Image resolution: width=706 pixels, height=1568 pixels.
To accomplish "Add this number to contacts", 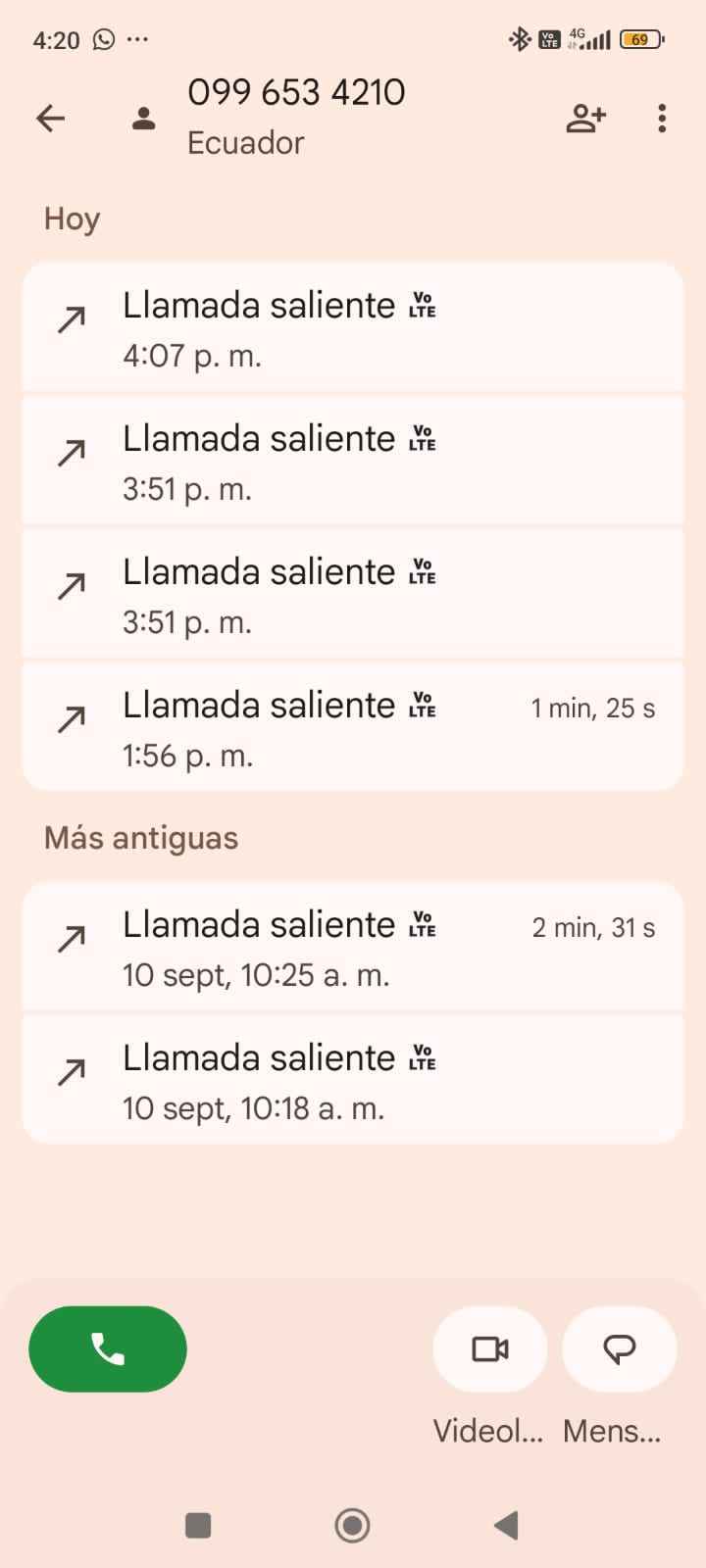I will (x=586, y=119).
